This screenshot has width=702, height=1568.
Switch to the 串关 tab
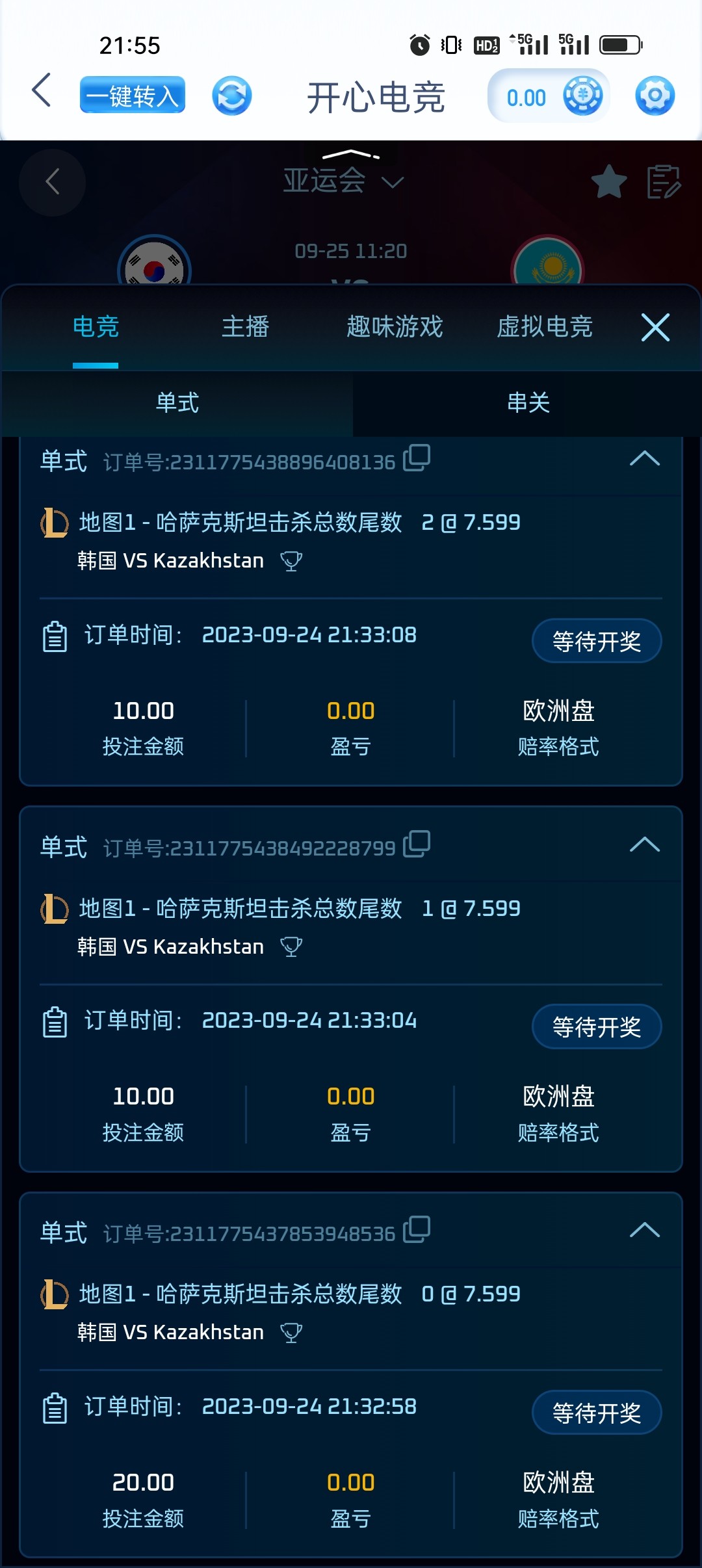pyautogui.click(x=526, y=404)
